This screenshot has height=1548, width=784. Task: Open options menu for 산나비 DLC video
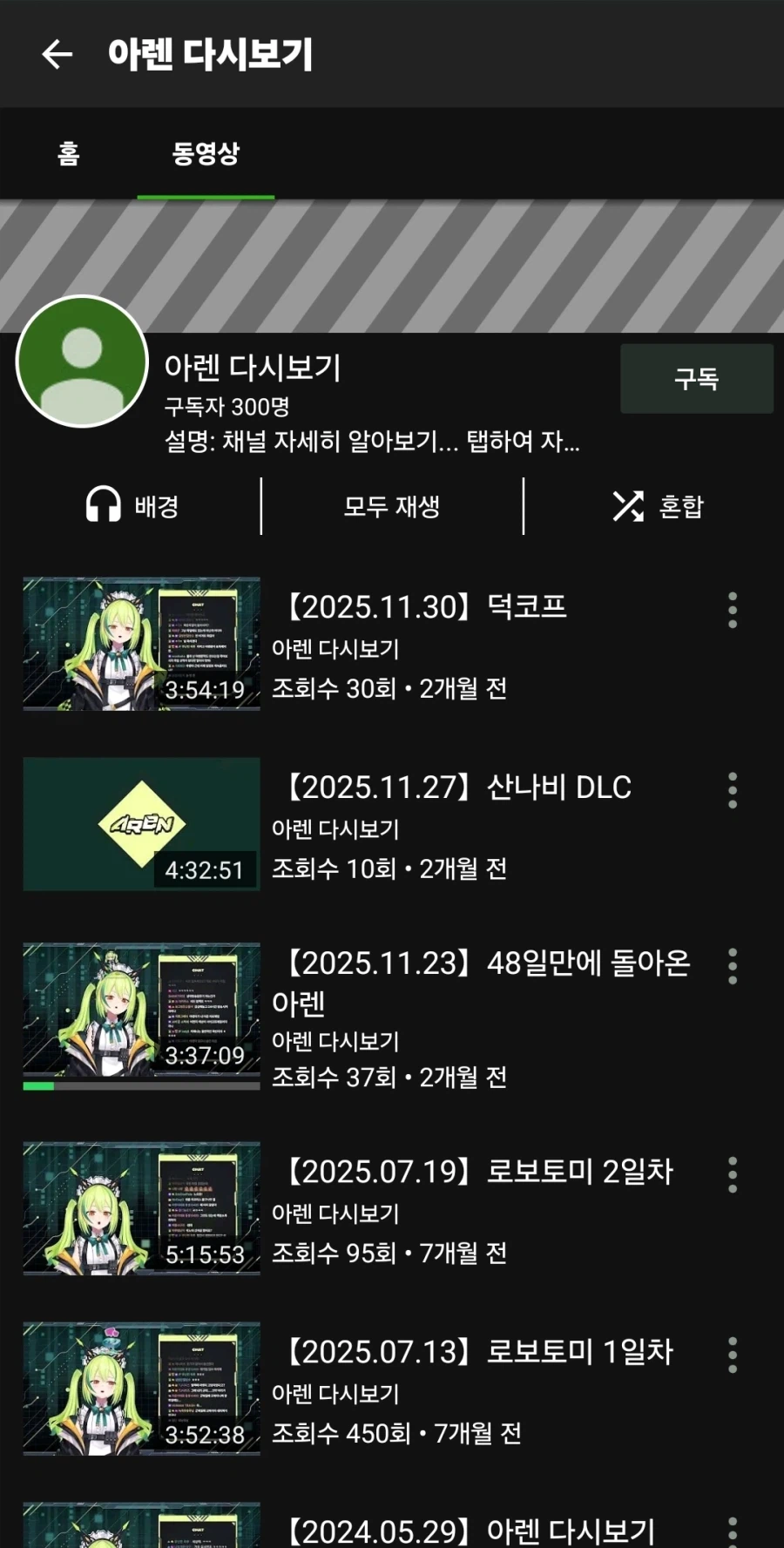click(x=733, y=790)
